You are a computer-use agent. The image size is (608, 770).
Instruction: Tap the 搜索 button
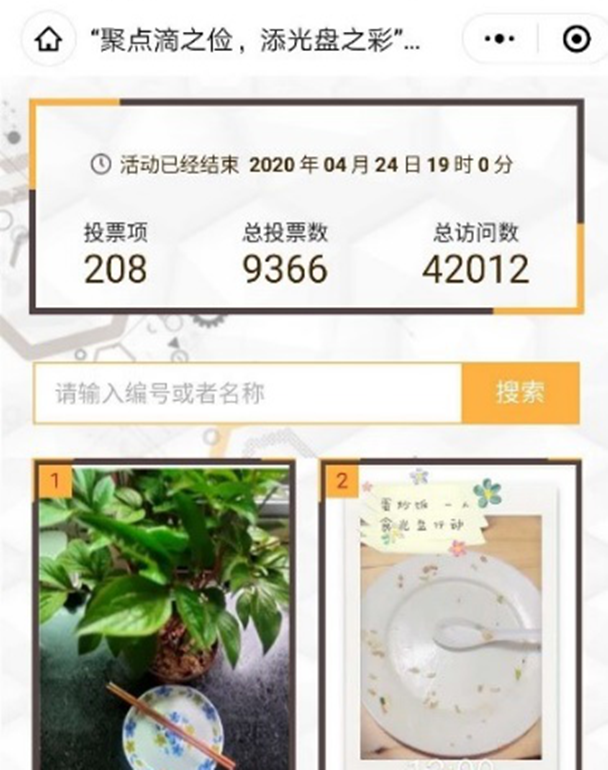(520, 393)
